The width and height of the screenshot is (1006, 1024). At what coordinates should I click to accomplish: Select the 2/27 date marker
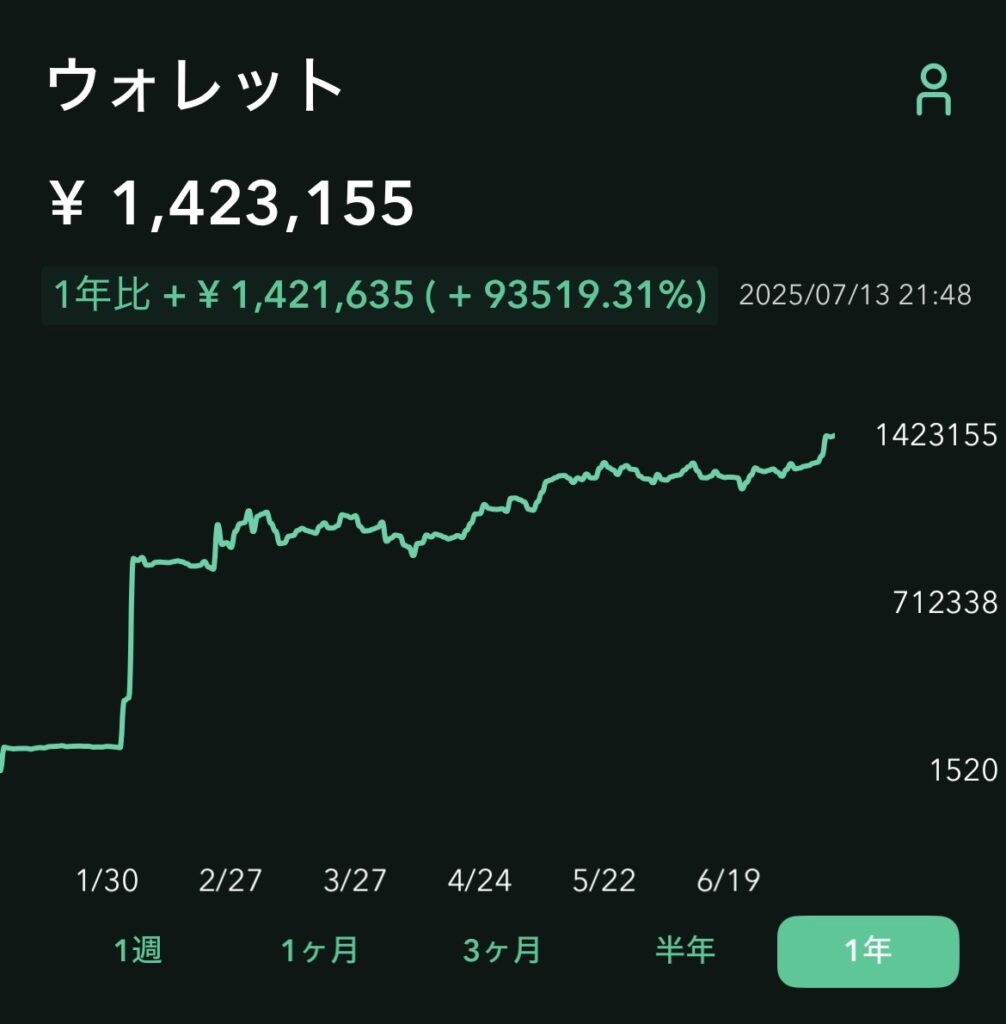click(232, 882)
